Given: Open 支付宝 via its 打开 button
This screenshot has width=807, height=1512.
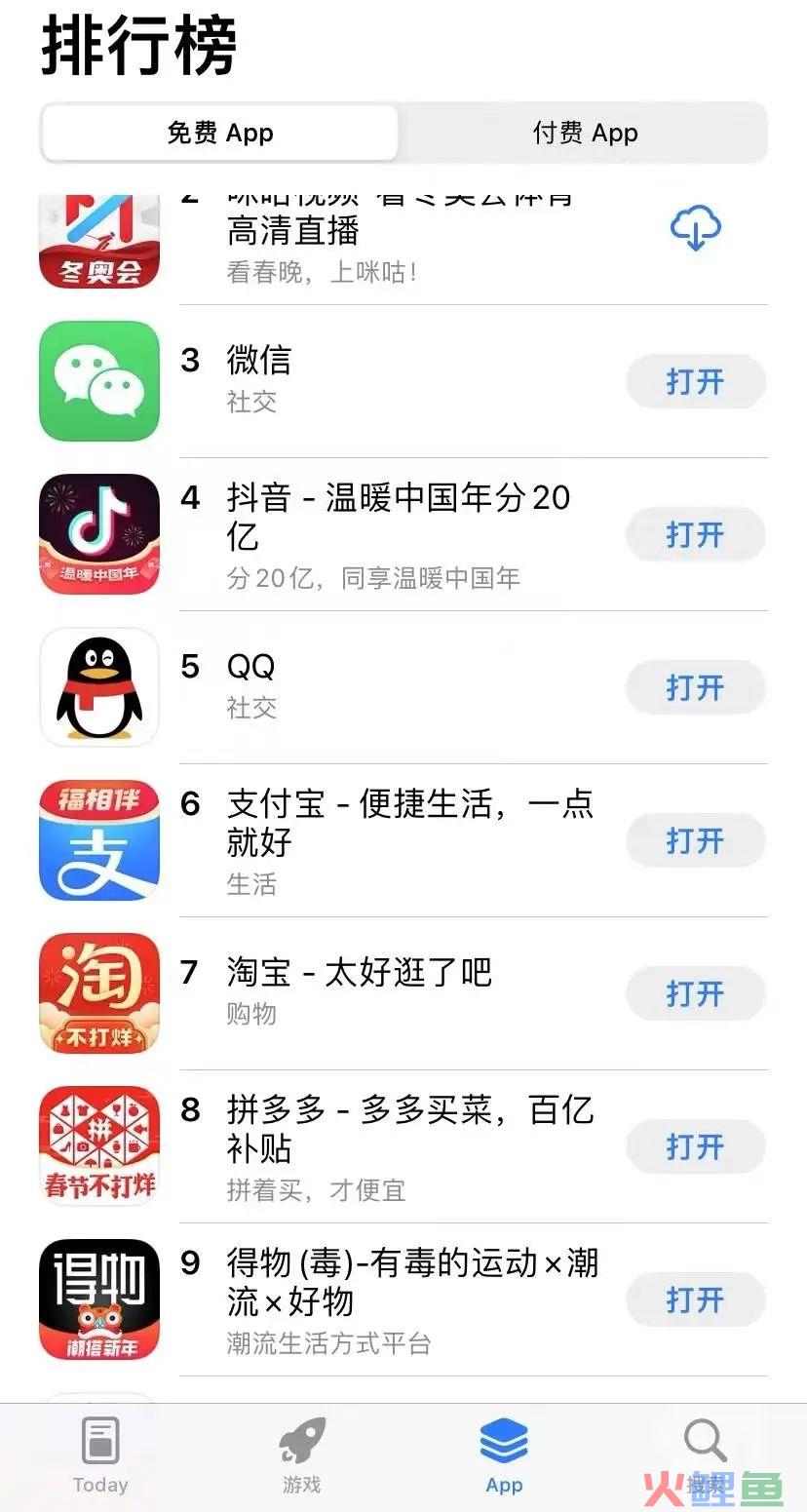Looking at the screenshot, I should point(695,840).
